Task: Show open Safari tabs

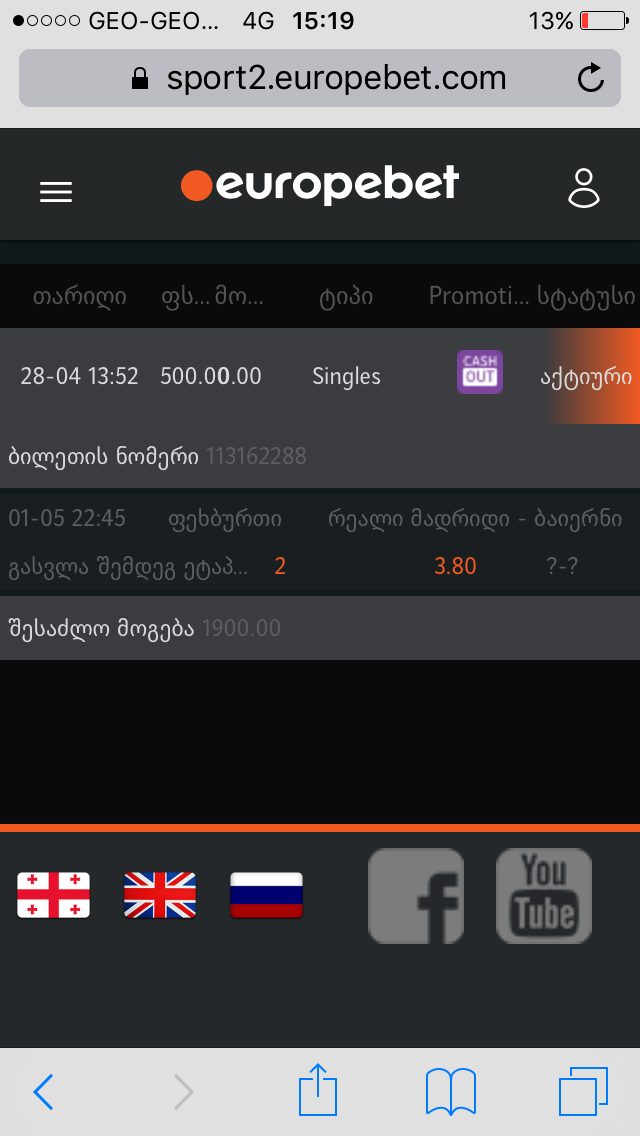Action: click(583, 1092)
